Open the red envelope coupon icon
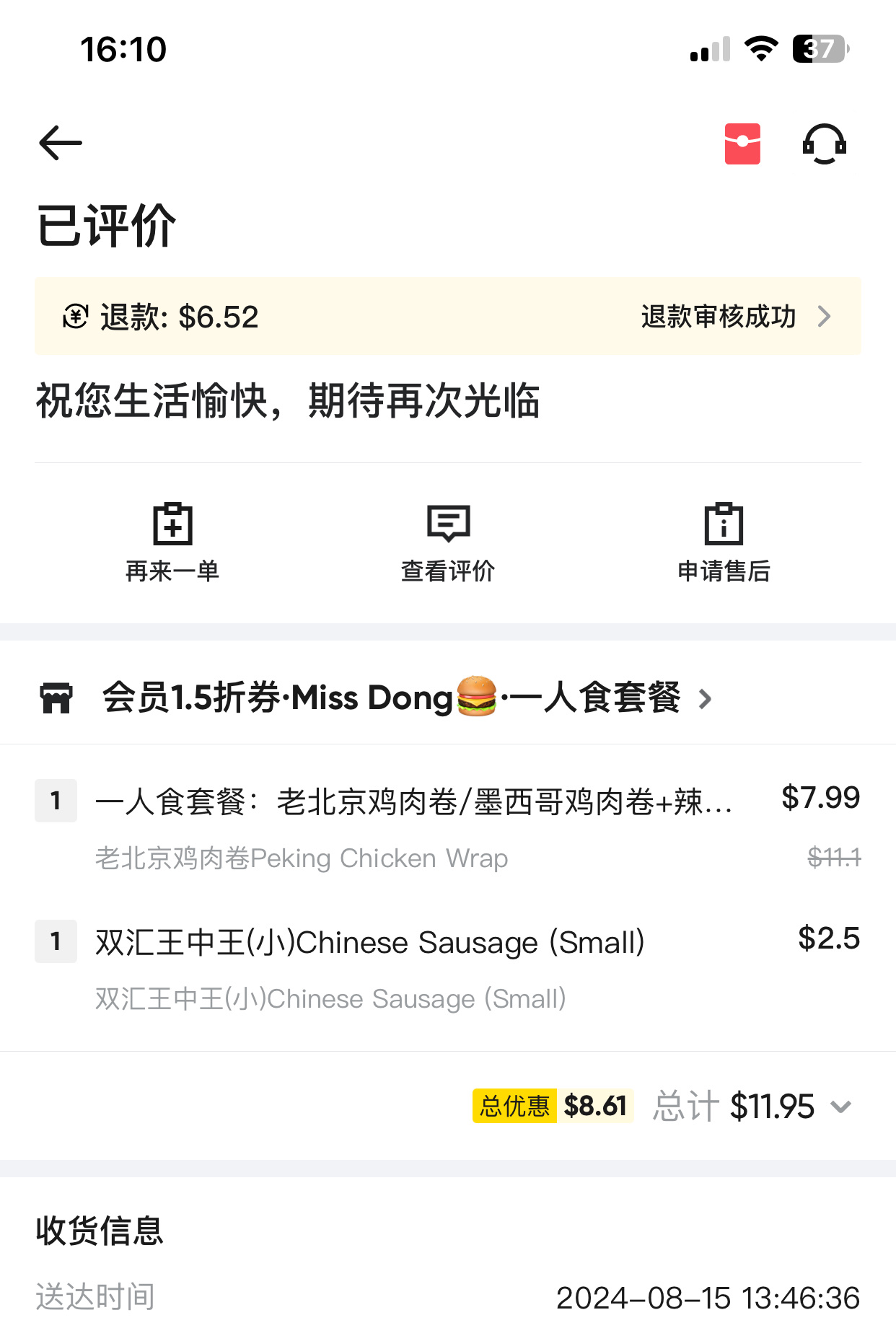896x1328 pixels. point(742,144)
